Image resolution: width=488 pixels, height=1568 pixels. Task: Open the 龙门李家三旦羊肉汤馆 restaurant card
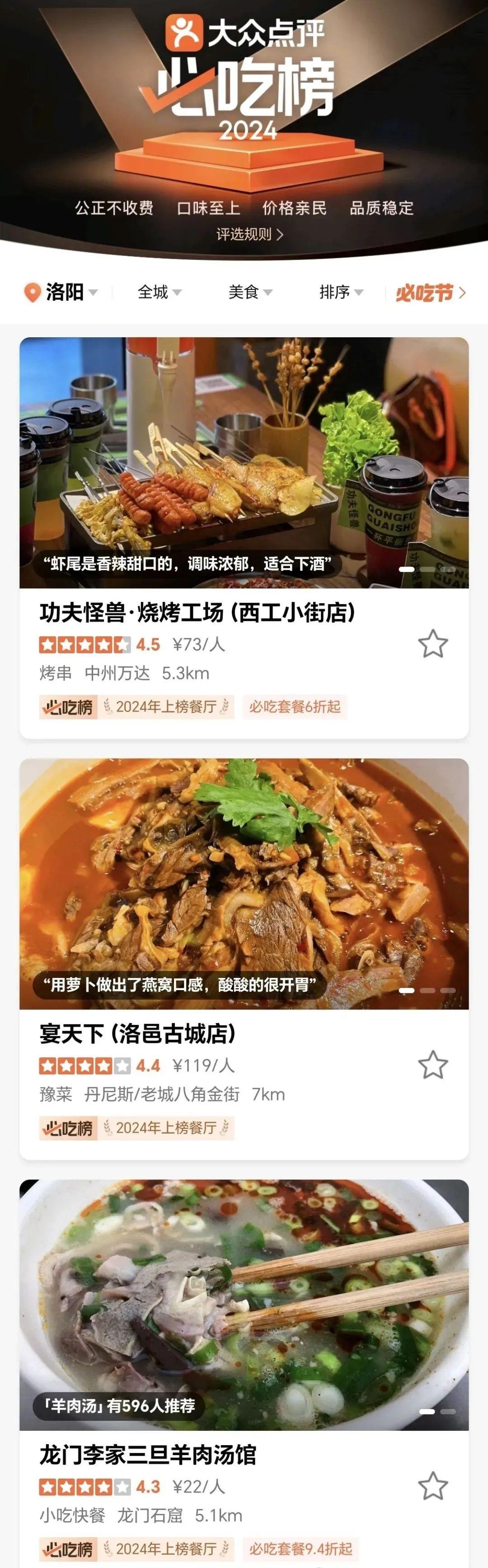point(148,1454)
